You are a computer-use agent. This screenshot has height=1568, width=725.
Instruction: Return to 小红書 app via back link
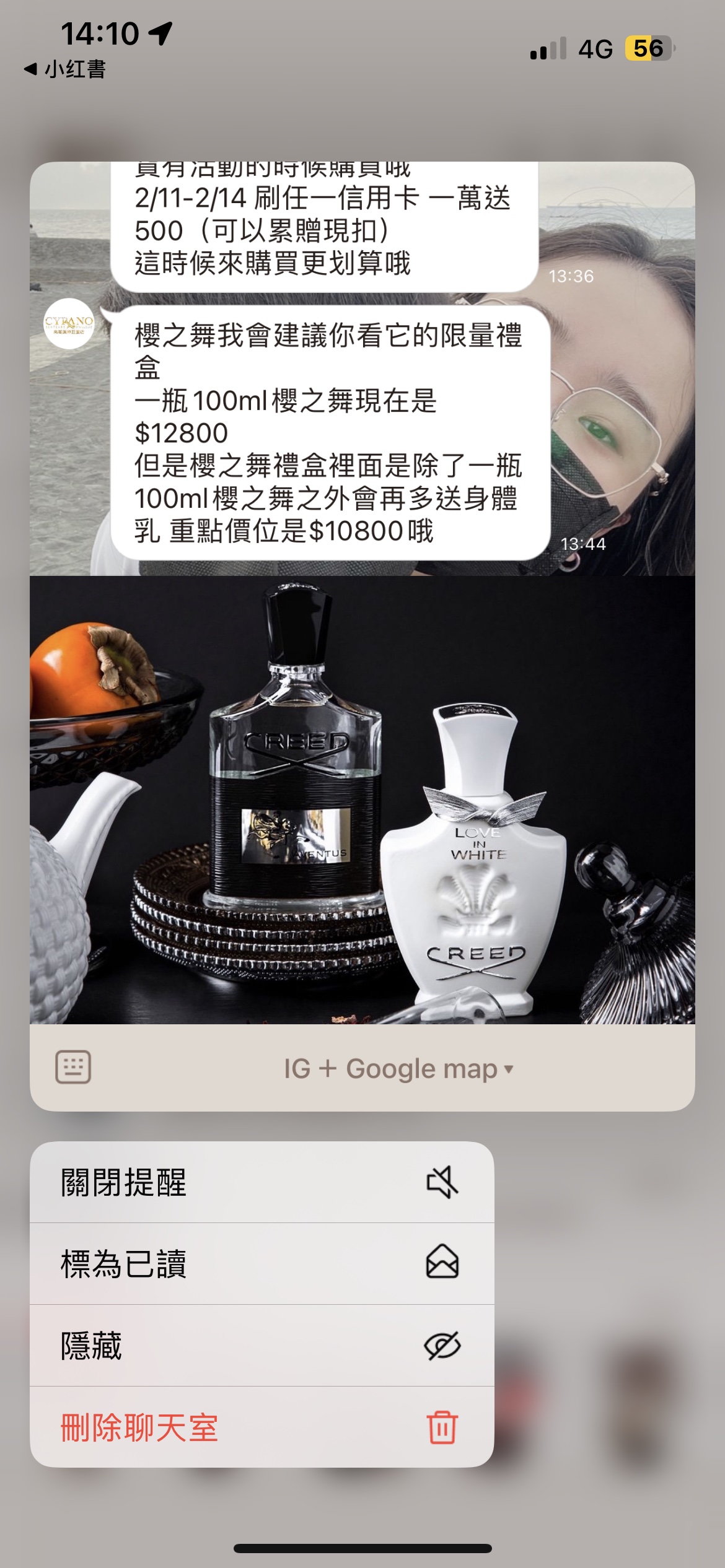pos(66,69)
